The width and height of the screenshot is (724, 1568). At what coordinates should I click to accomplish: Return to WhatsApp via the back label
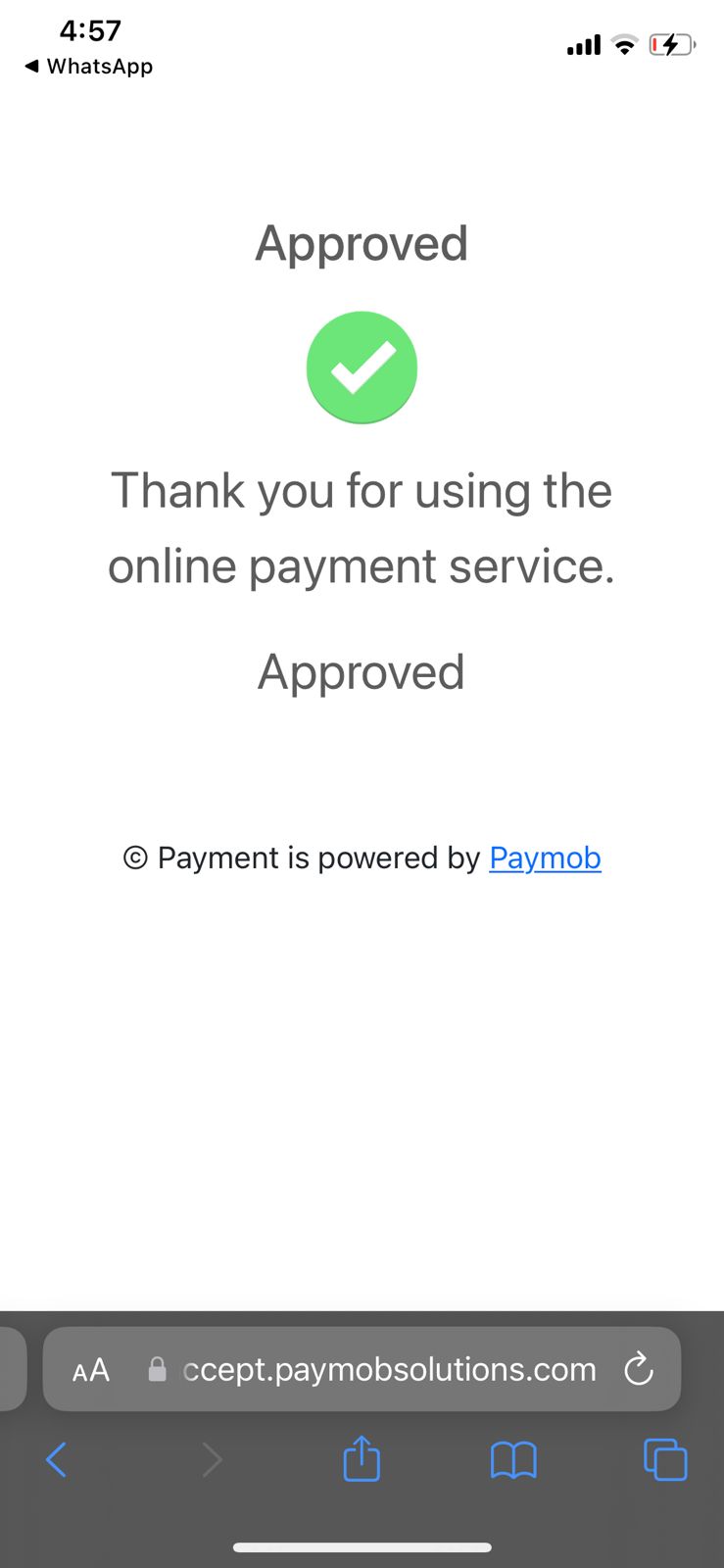(x=88, y=67)
